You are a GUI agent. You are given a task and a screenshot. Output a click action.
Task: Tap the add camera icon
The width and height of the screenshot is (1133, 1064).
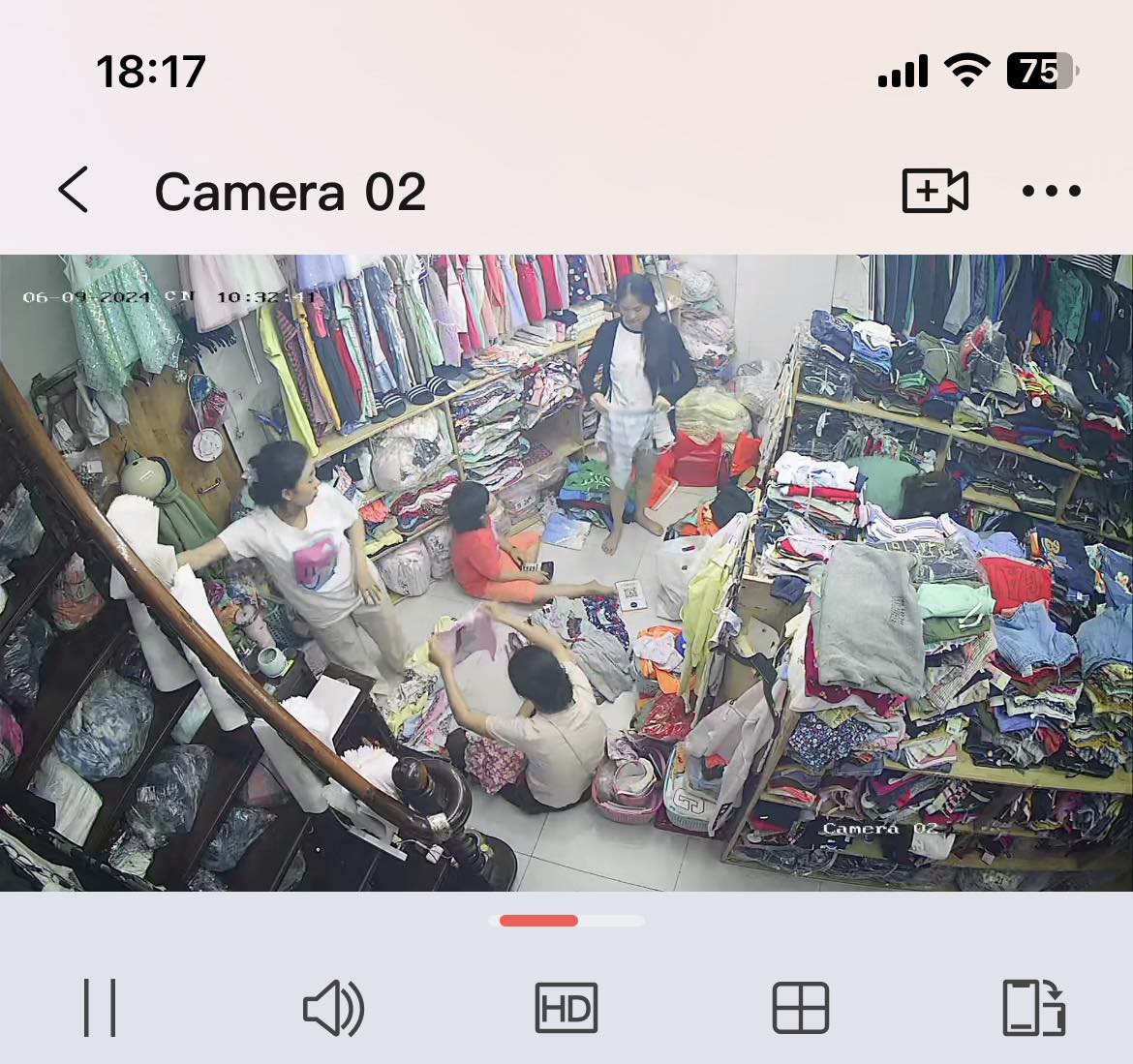point(934,191)
